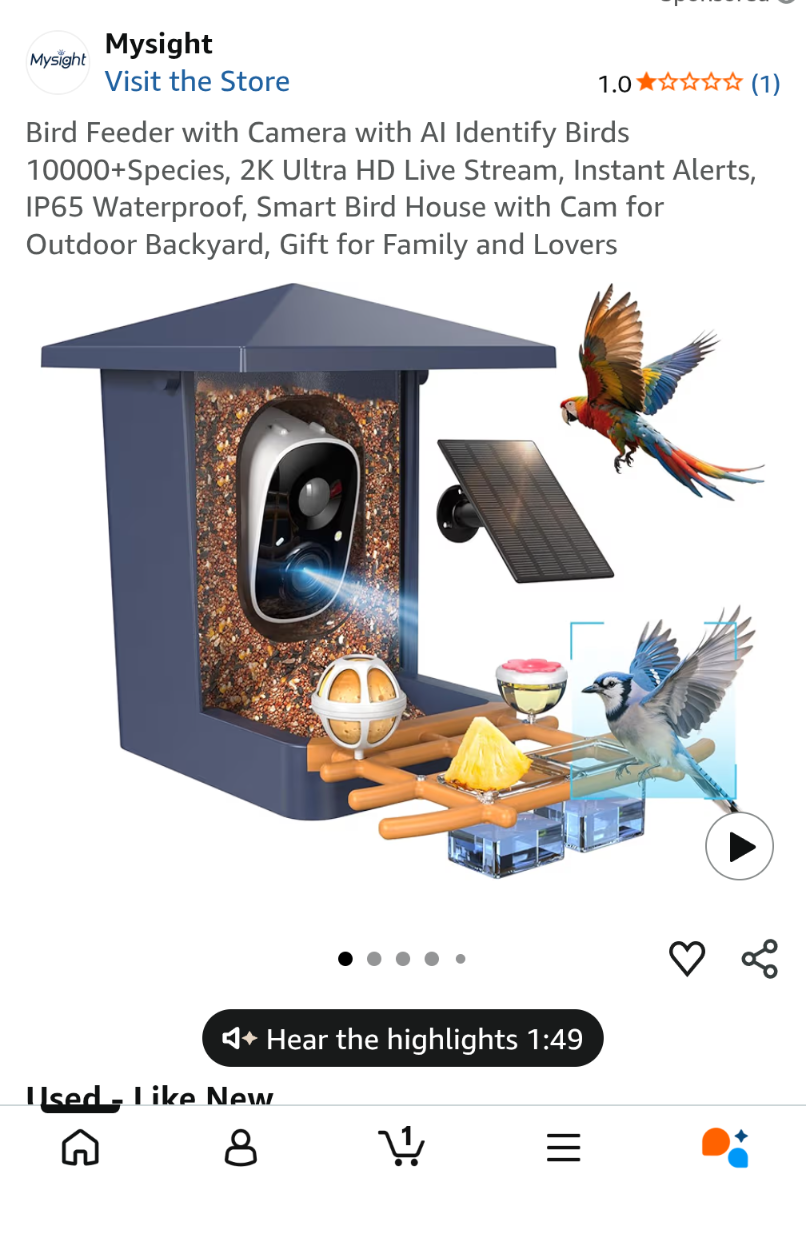
Task: Go to the Home tab
Action: coord(81,1147)
